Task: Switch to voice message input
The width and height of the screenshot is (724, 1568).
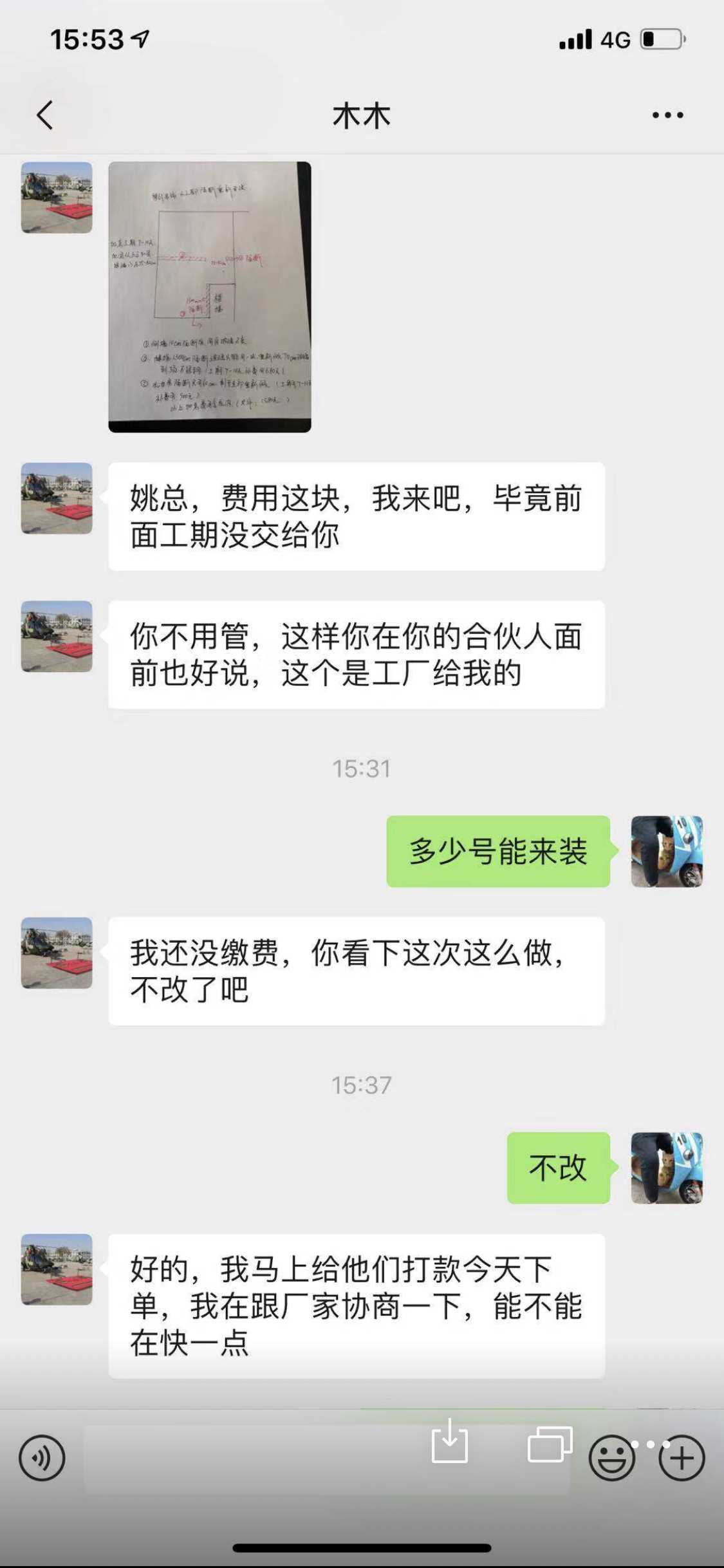Action: pos(42,1458)
